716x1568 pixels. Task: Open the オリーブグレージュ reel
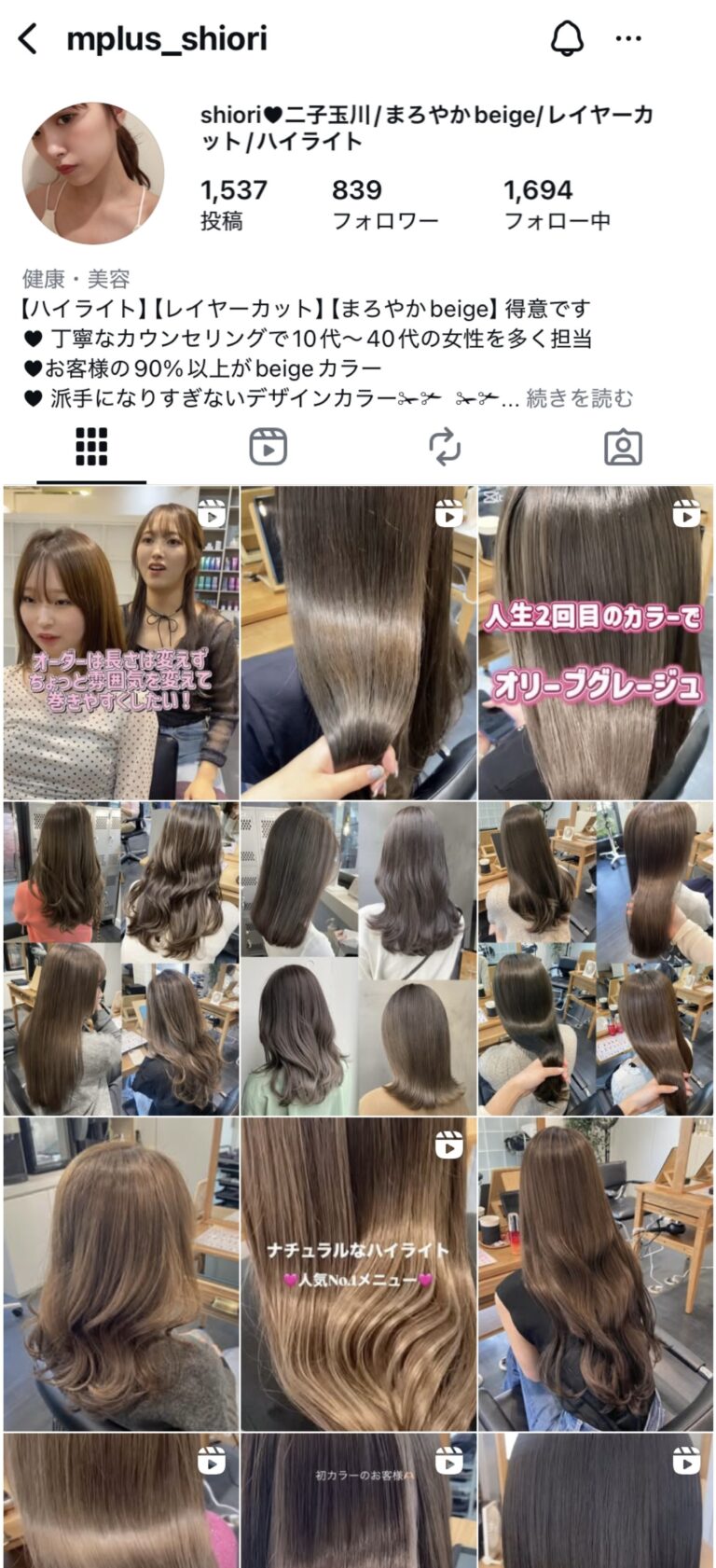(596, 642)
